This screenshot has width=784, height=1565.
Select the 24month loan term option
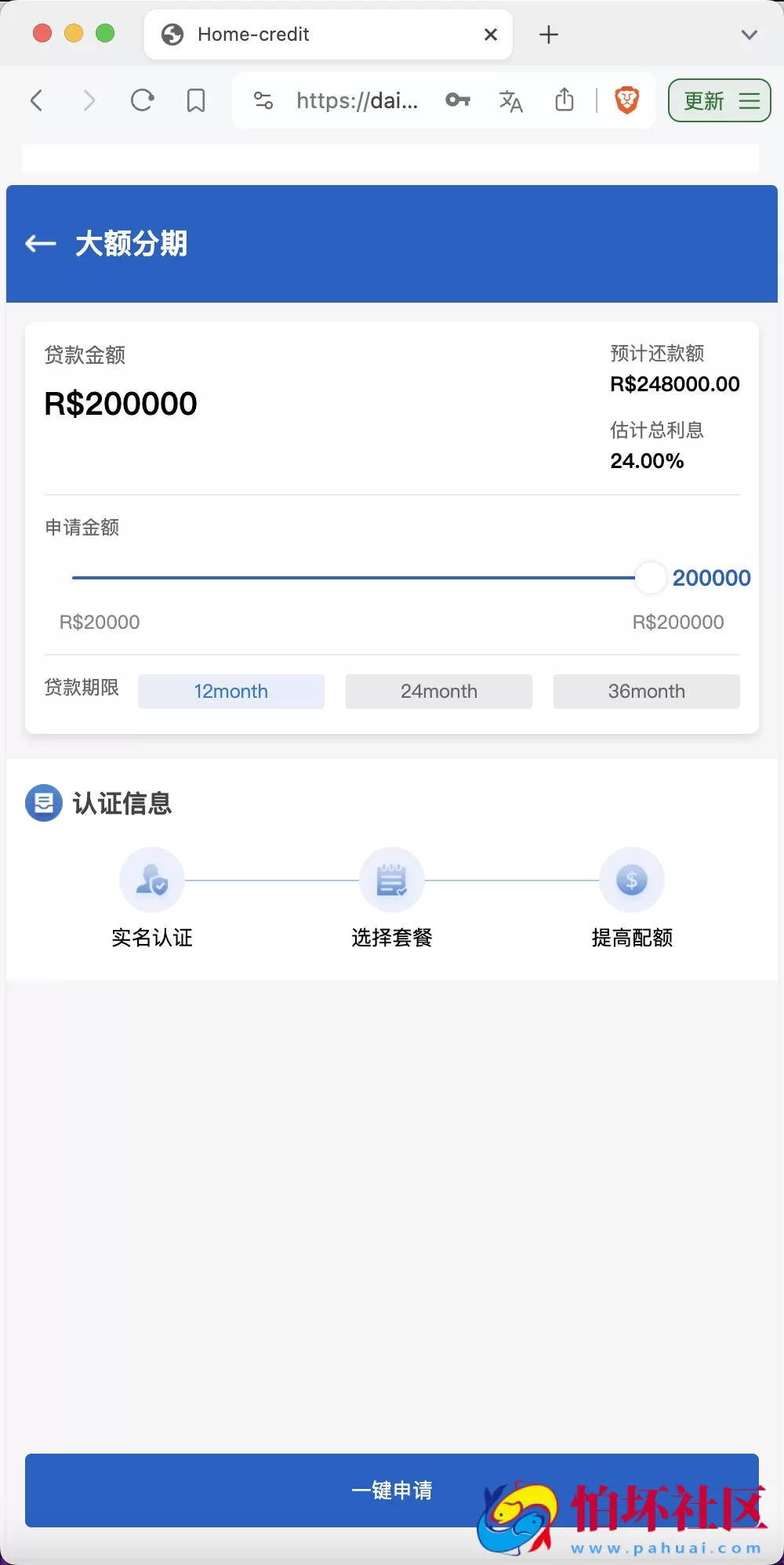(x=438, y=691)
